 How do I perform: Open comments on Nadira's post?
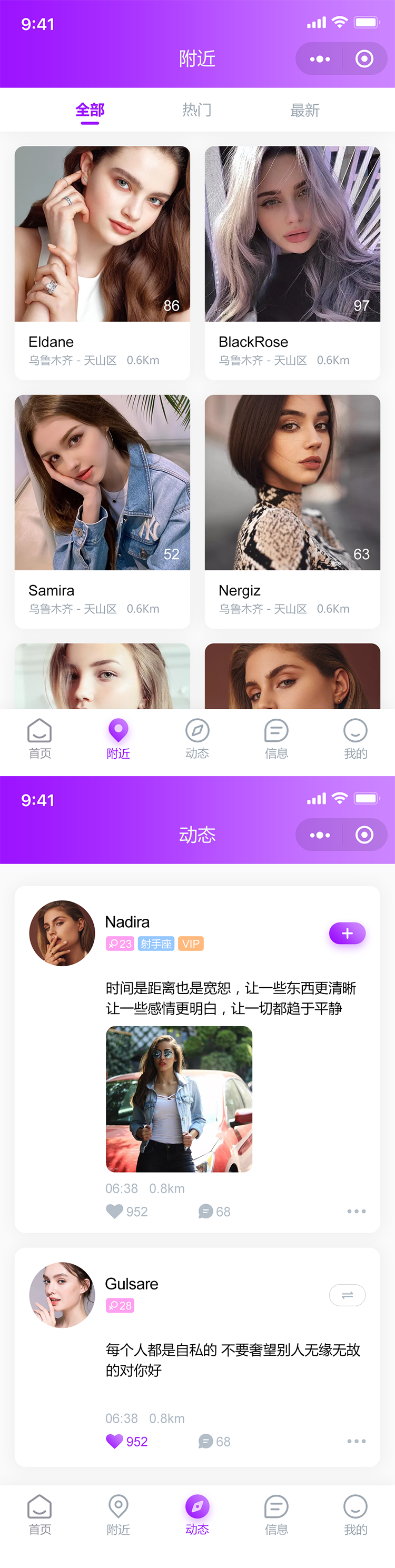[206, 1212]
